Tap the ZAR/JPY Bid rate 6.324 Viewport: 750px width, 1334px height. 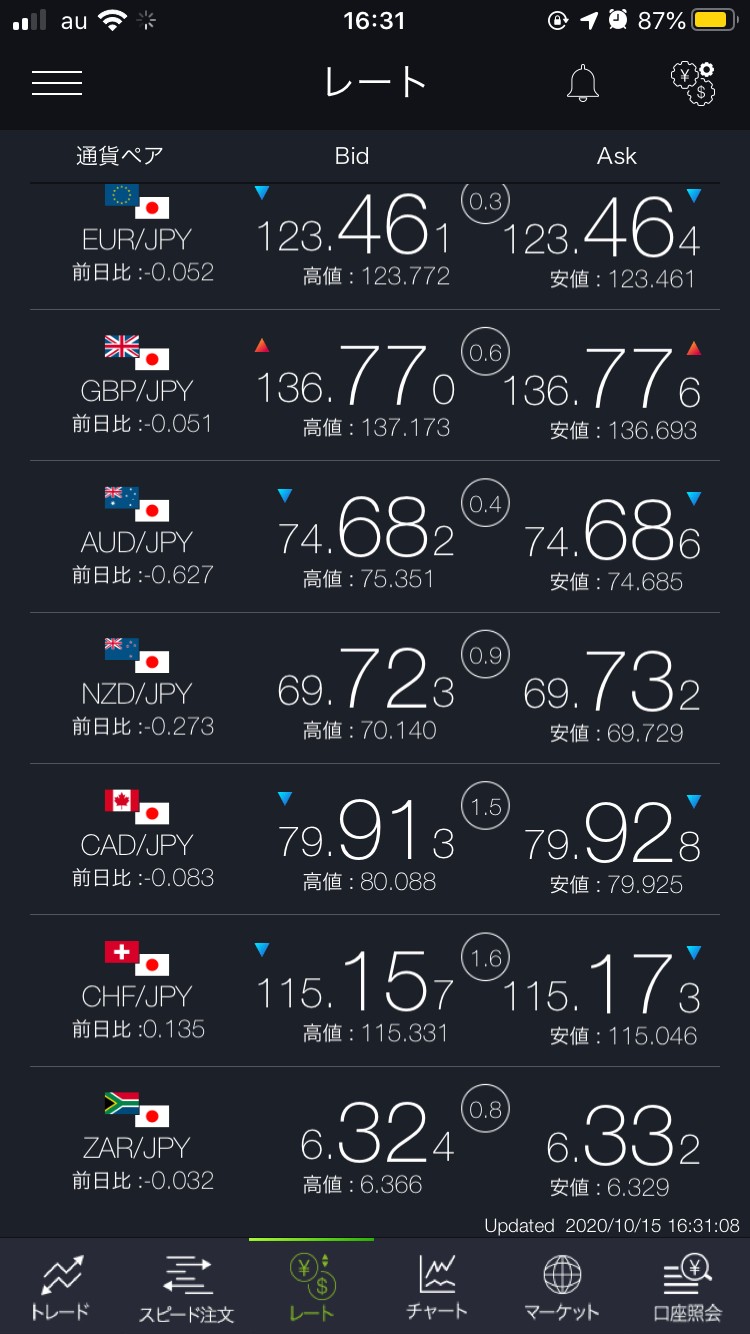[377, 1137]
